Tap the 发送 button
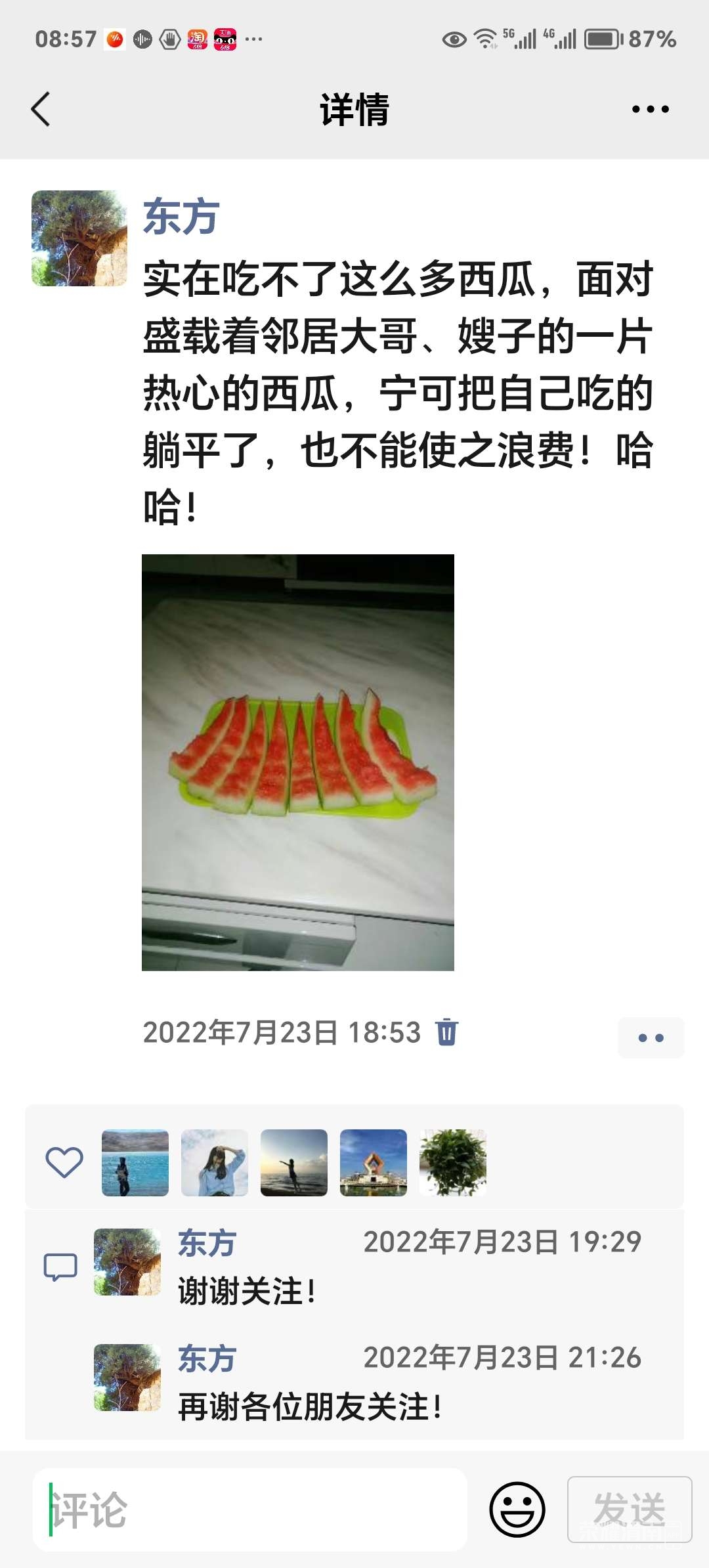 point(629,1510)
